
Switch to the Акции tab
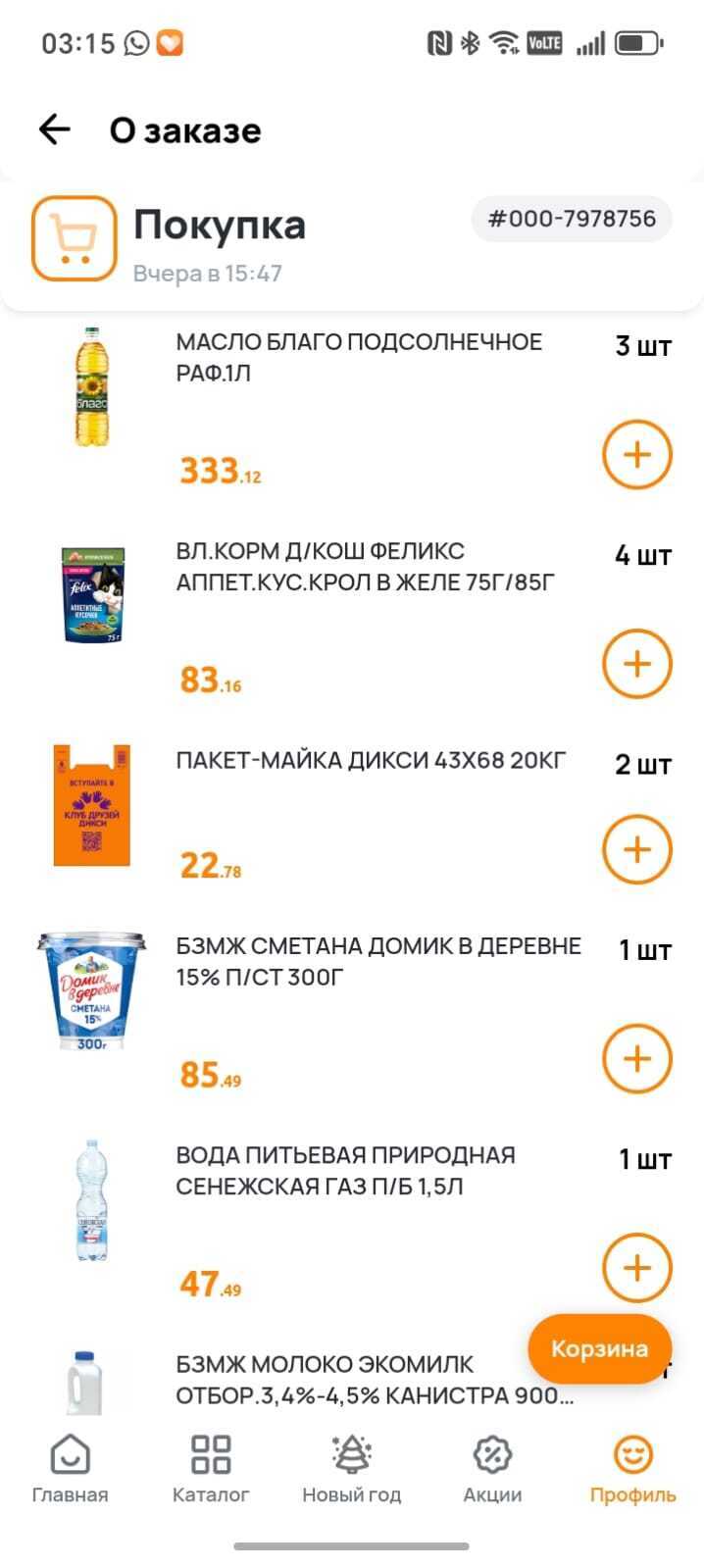coord(492,1468)
